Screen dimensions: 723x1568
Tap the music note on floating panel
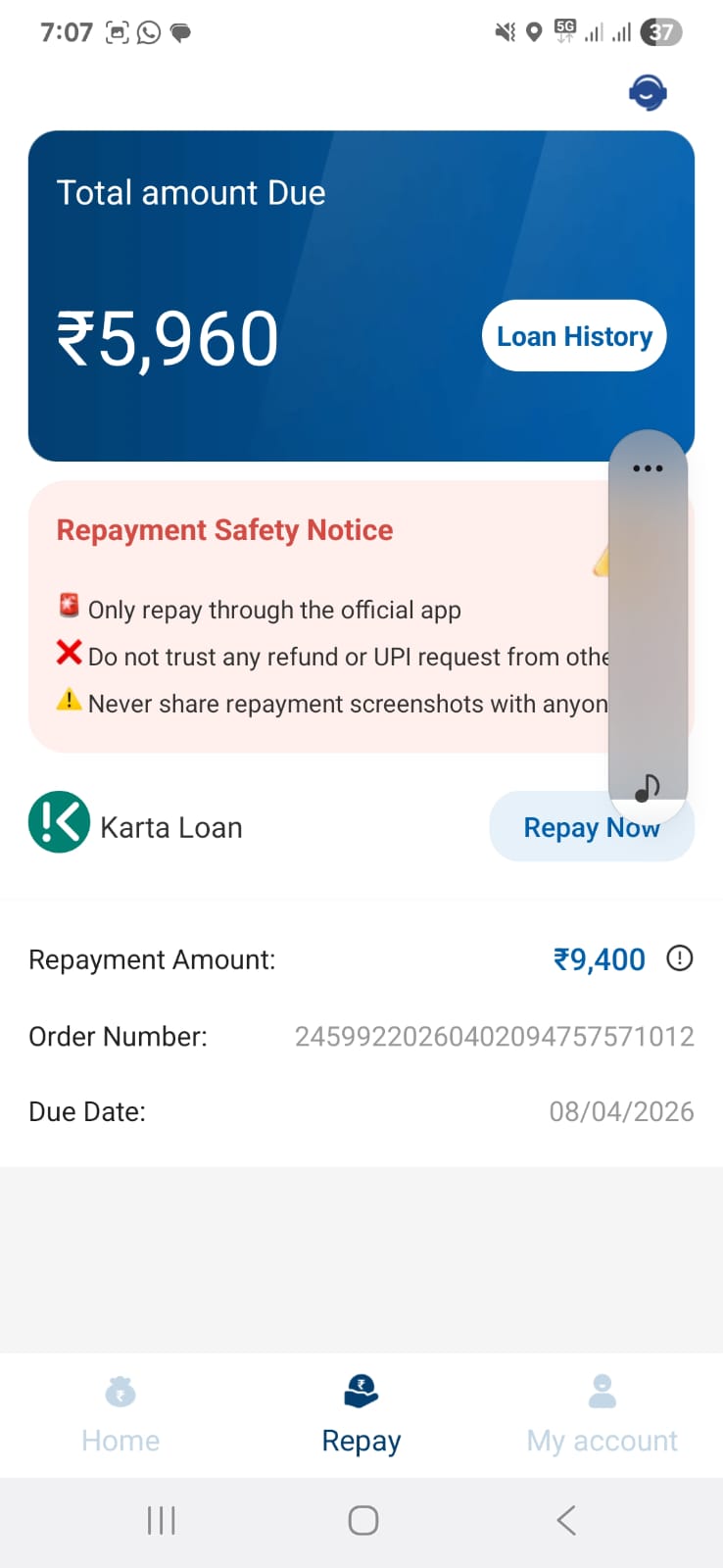(x=648, y=786)
